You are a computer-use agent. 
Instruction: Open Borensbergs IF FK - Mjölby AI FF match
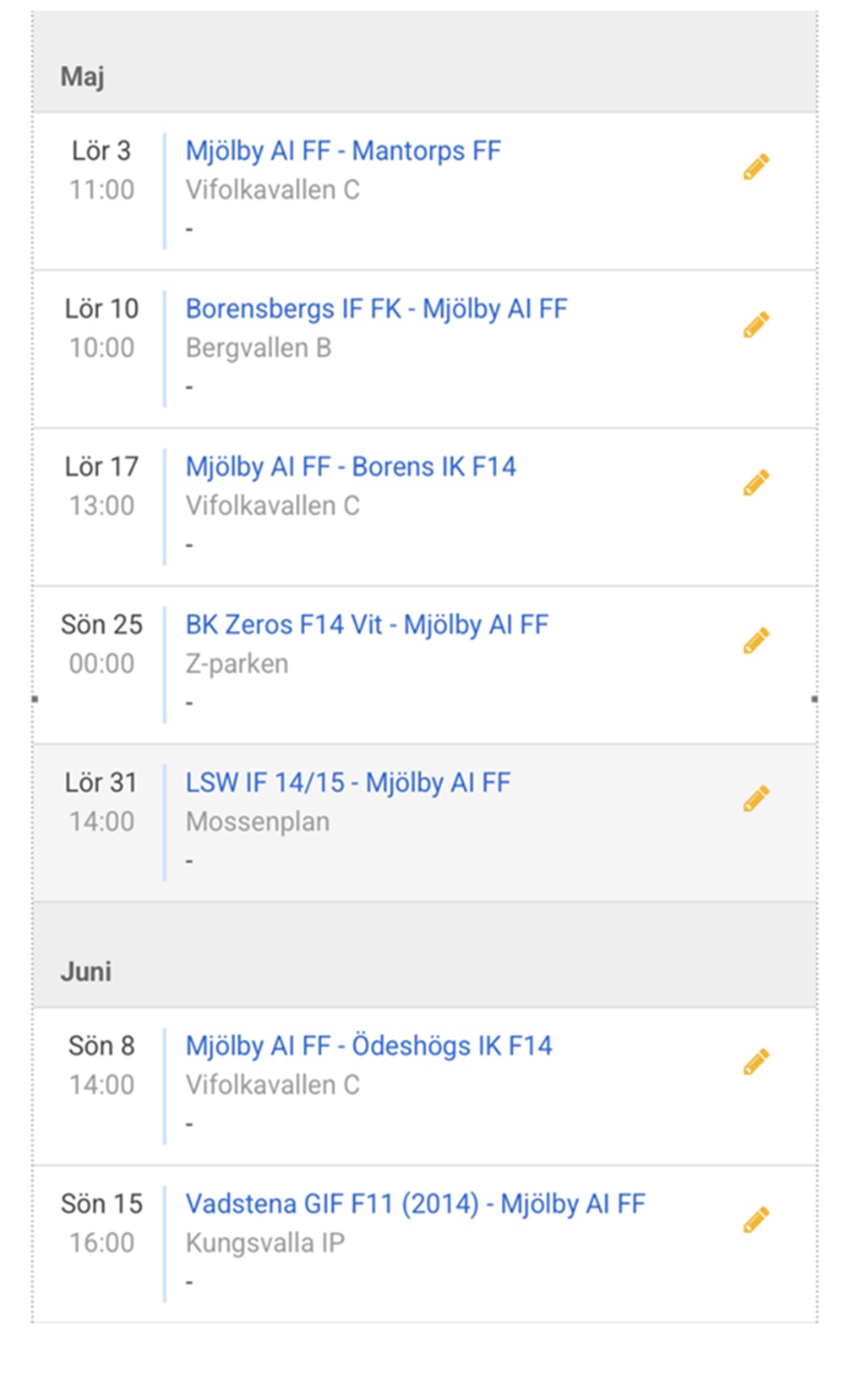click(376, 309)
